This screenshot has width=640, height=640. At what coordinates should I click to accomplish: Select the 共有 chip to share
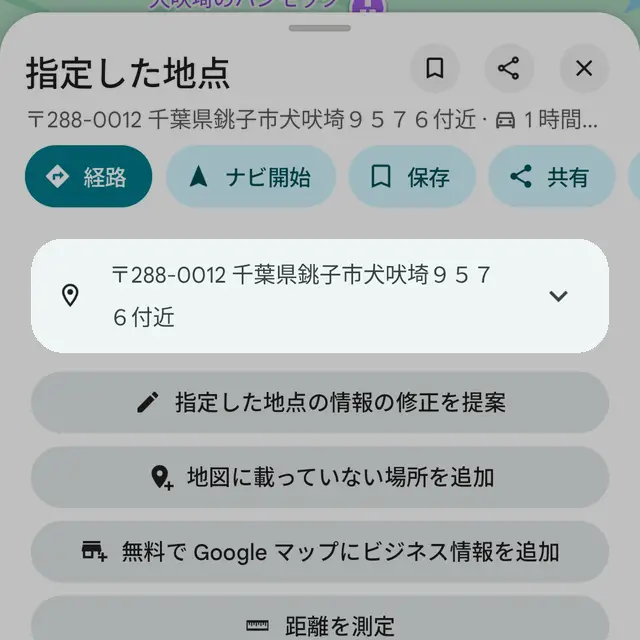[550, 177]
